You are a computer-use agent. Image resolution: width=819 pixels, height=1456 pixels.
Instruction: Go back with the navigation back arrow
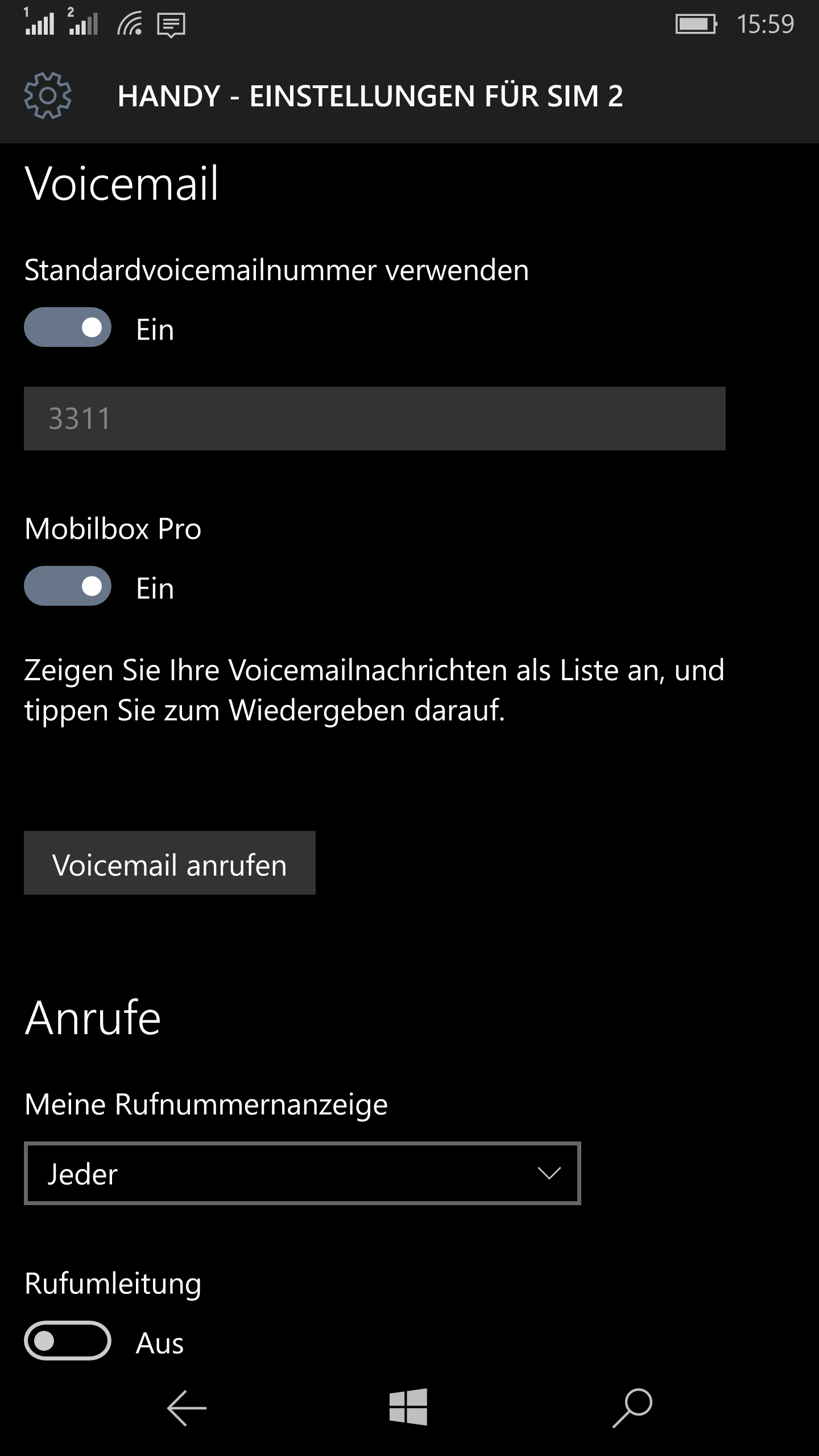(187, 1408)
